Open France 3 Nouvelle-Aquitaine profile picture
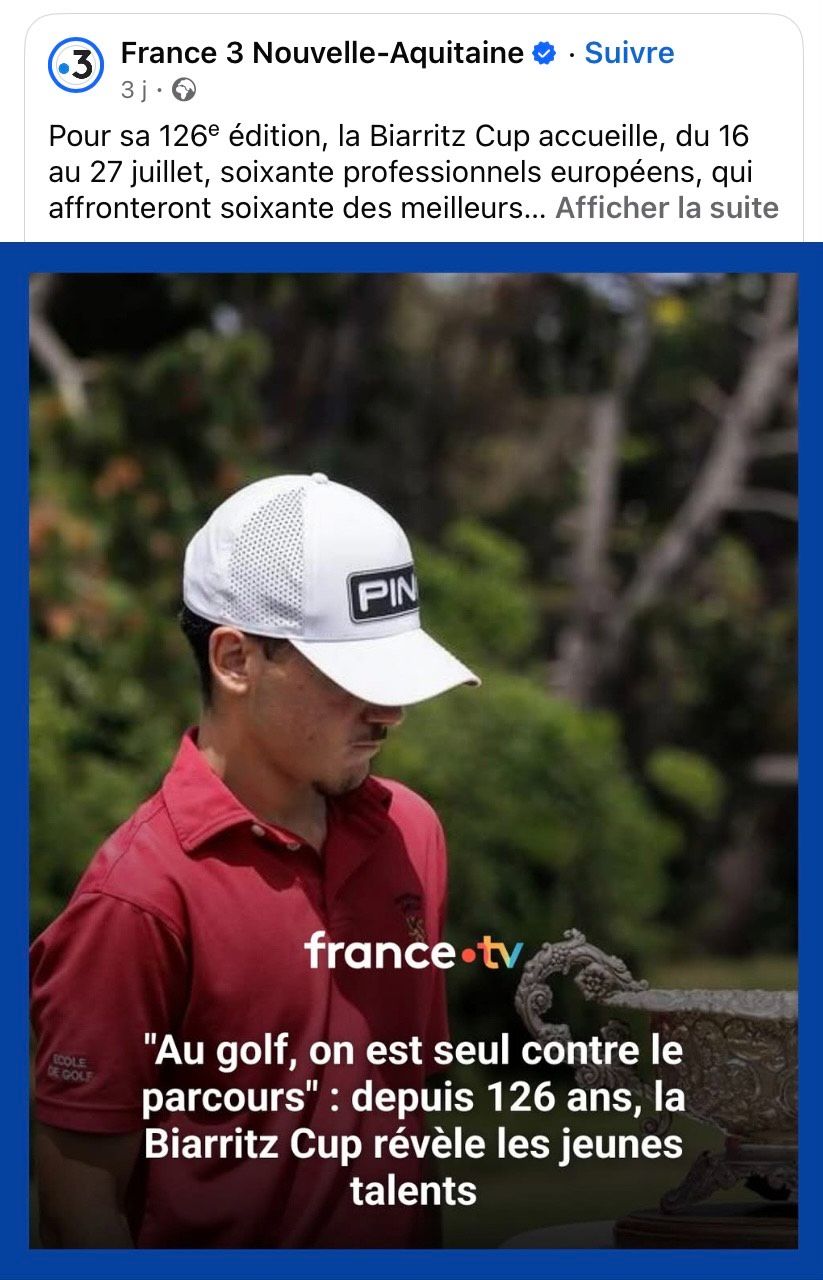Image resolution: width=823 pixels, height=1280 pixels. 76,66
